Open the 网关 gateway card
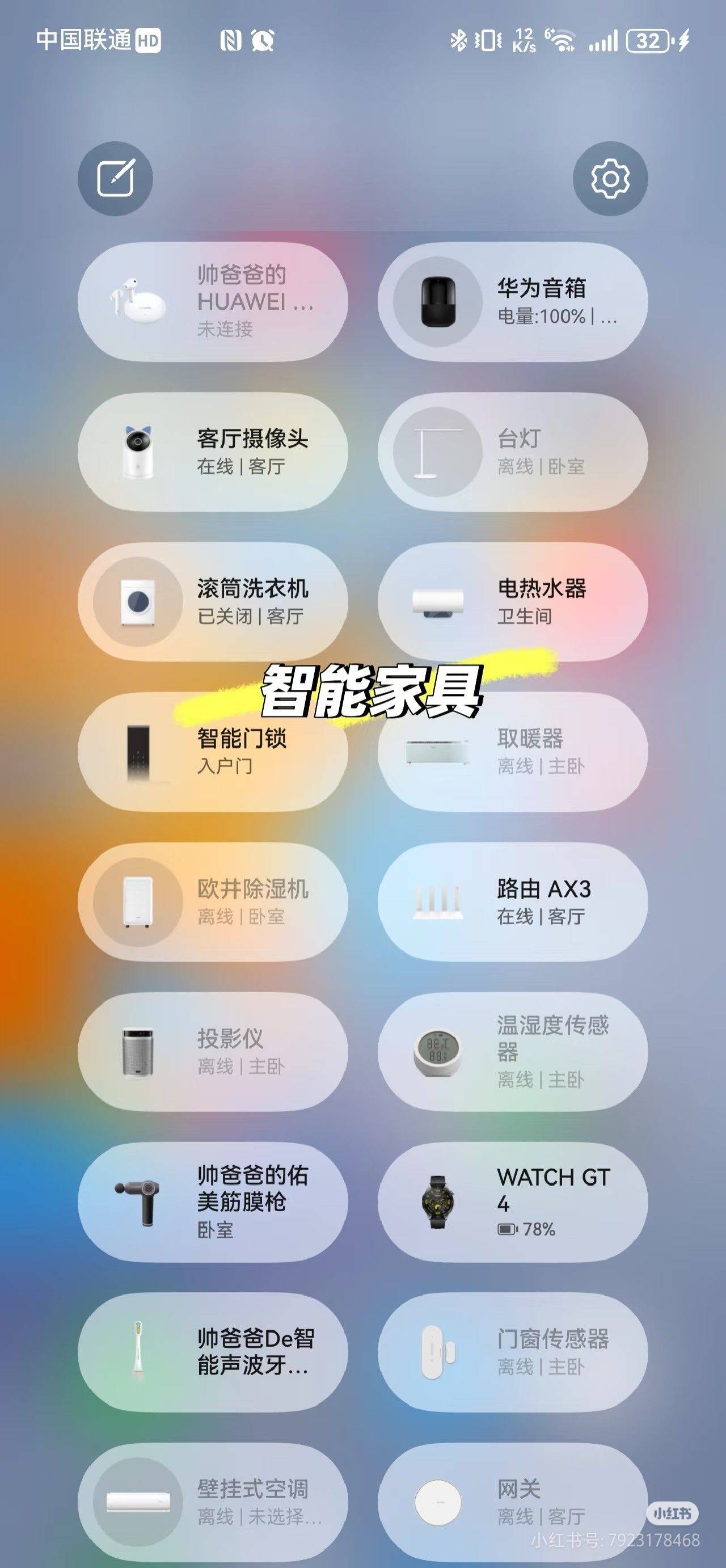 pos(513,1502)
